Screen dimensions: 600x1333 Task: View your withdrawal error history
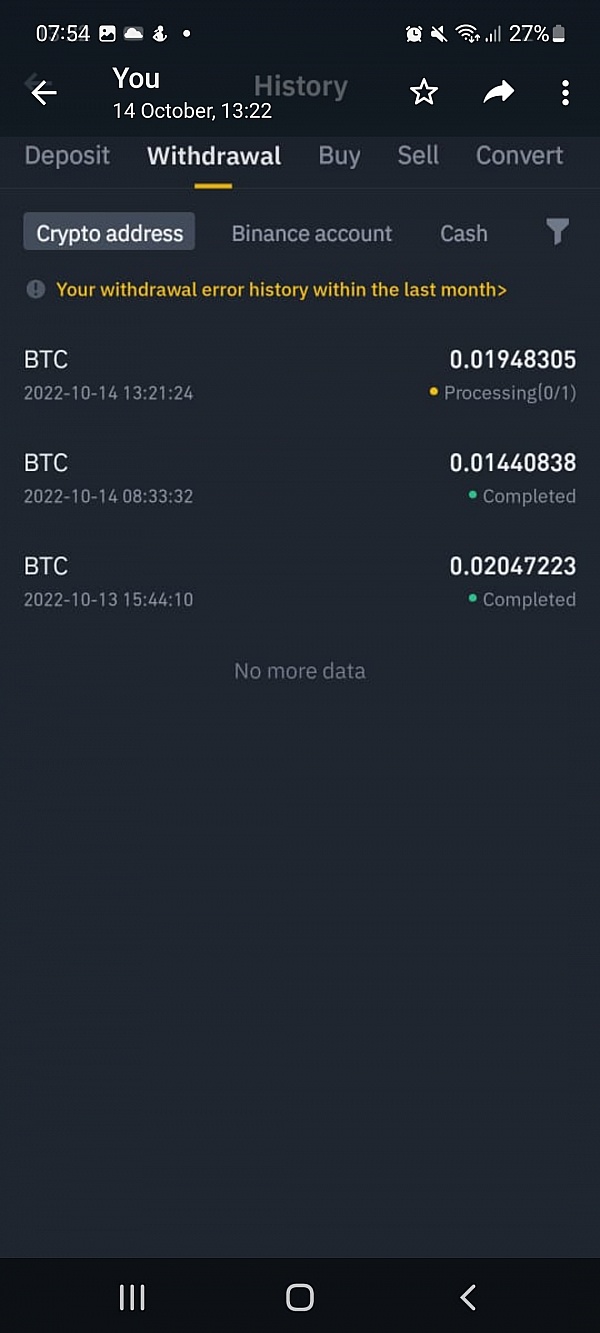(x=281, y=290)
